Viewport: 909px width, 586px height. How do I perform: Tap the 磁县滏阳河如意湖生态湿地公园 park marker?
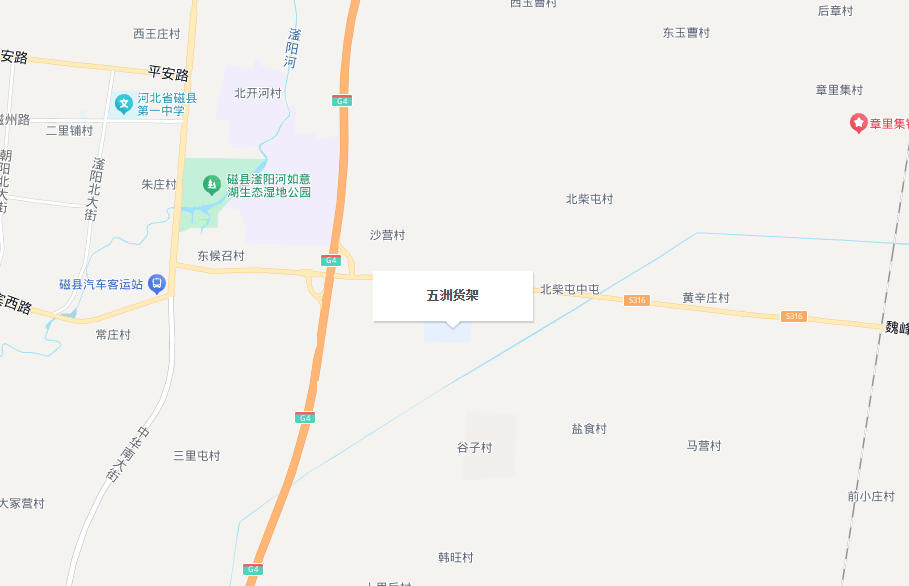pos(211,184)
